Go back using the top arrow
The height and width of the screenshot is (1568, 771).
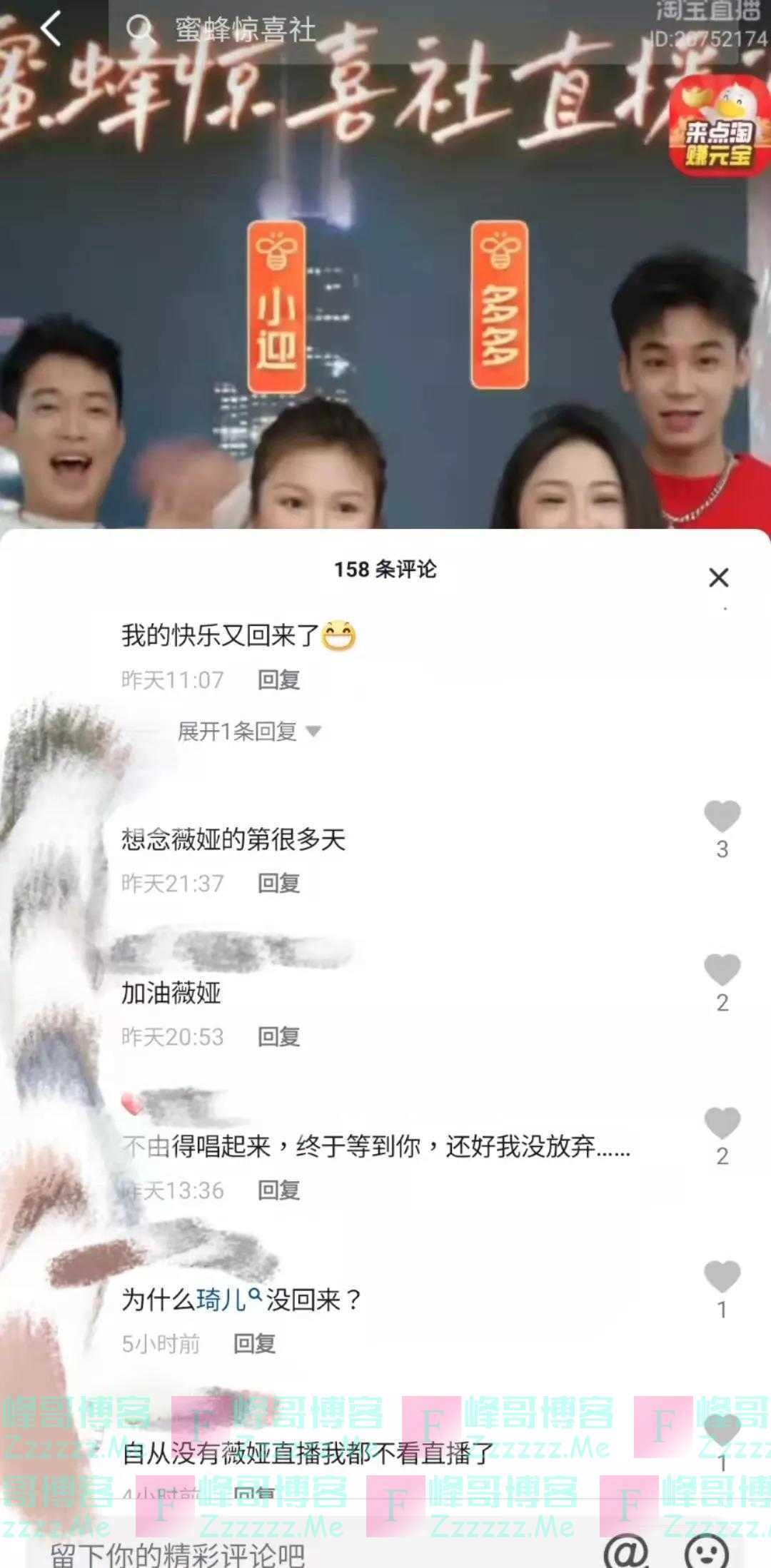pos(51,29)
